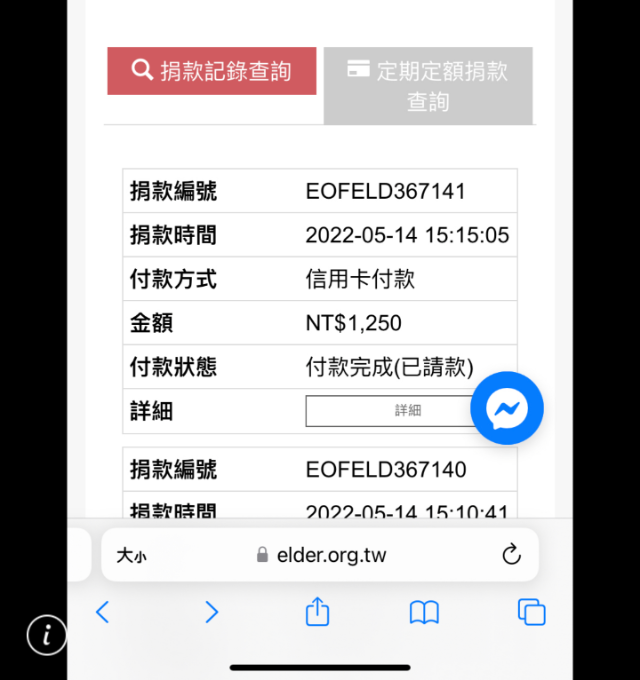Open the 大小 page settings menu
The height and width of the screenshot is (680, 640).
pyautogui.click(x=131, y=556)
